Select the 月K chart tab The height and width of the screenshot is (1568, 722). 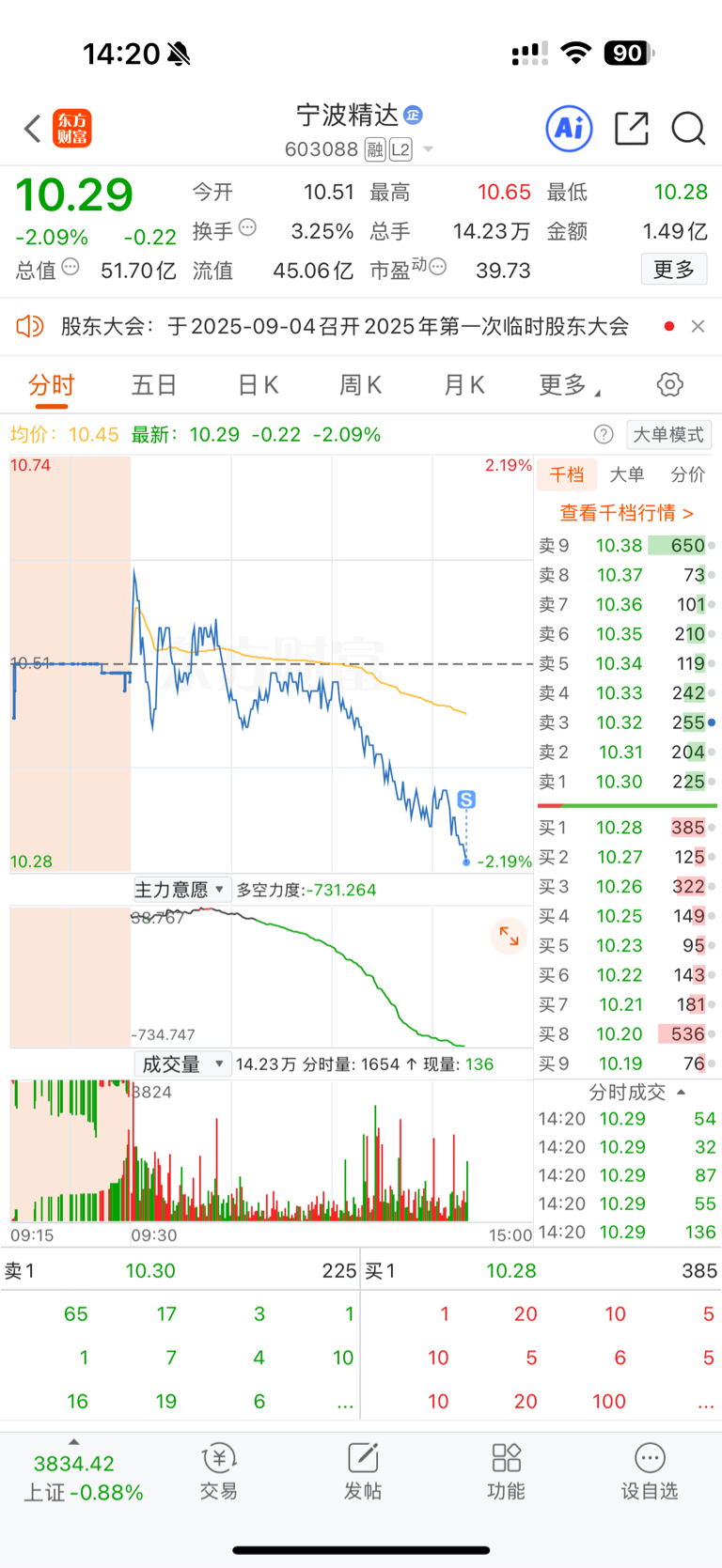coord(463,385)
